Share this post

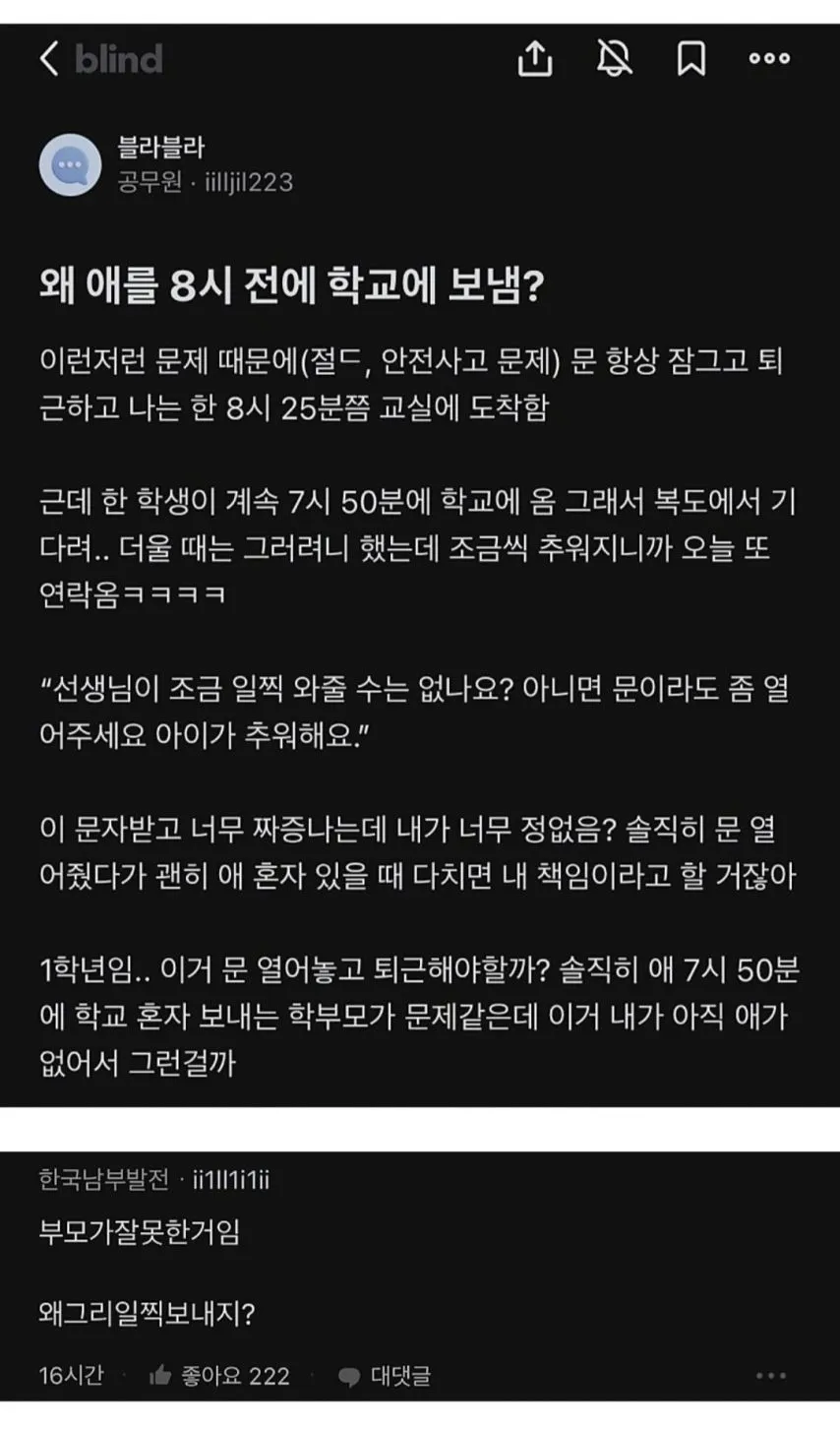[534, 59]
